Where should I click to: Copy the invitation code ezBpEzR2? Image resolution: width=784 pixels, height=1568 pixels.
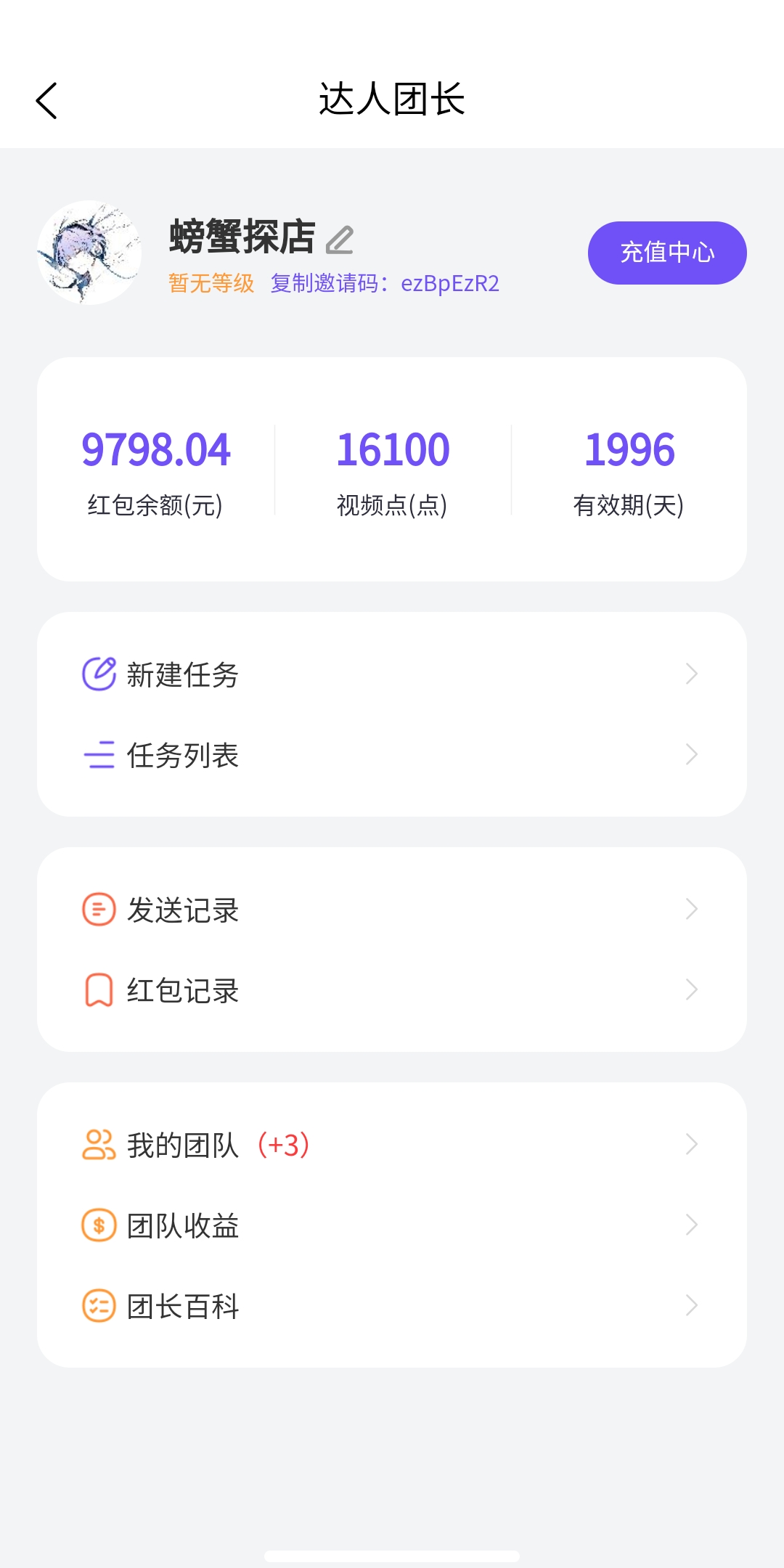coord(384,283)
